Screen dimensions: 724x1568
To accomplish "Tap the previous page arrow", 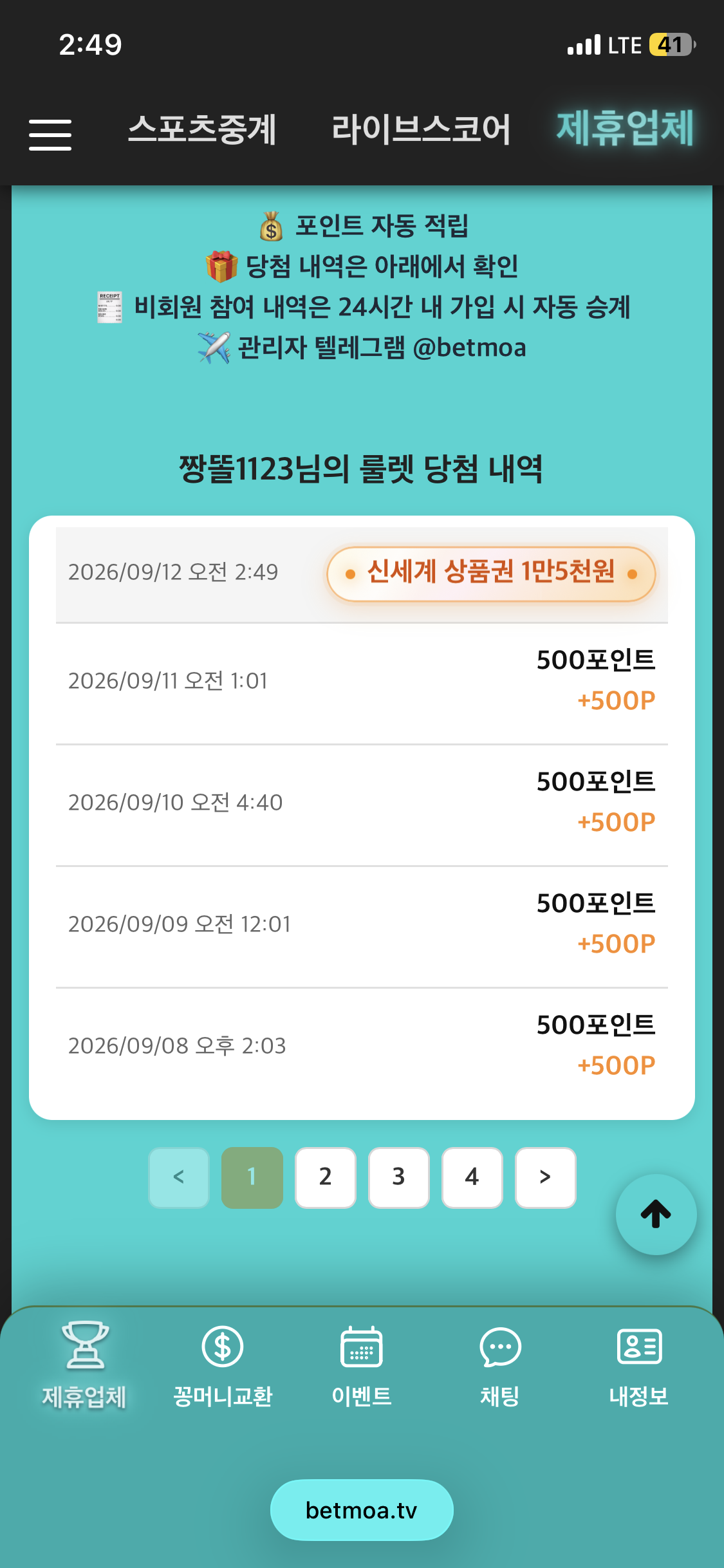I will 179,1177.
